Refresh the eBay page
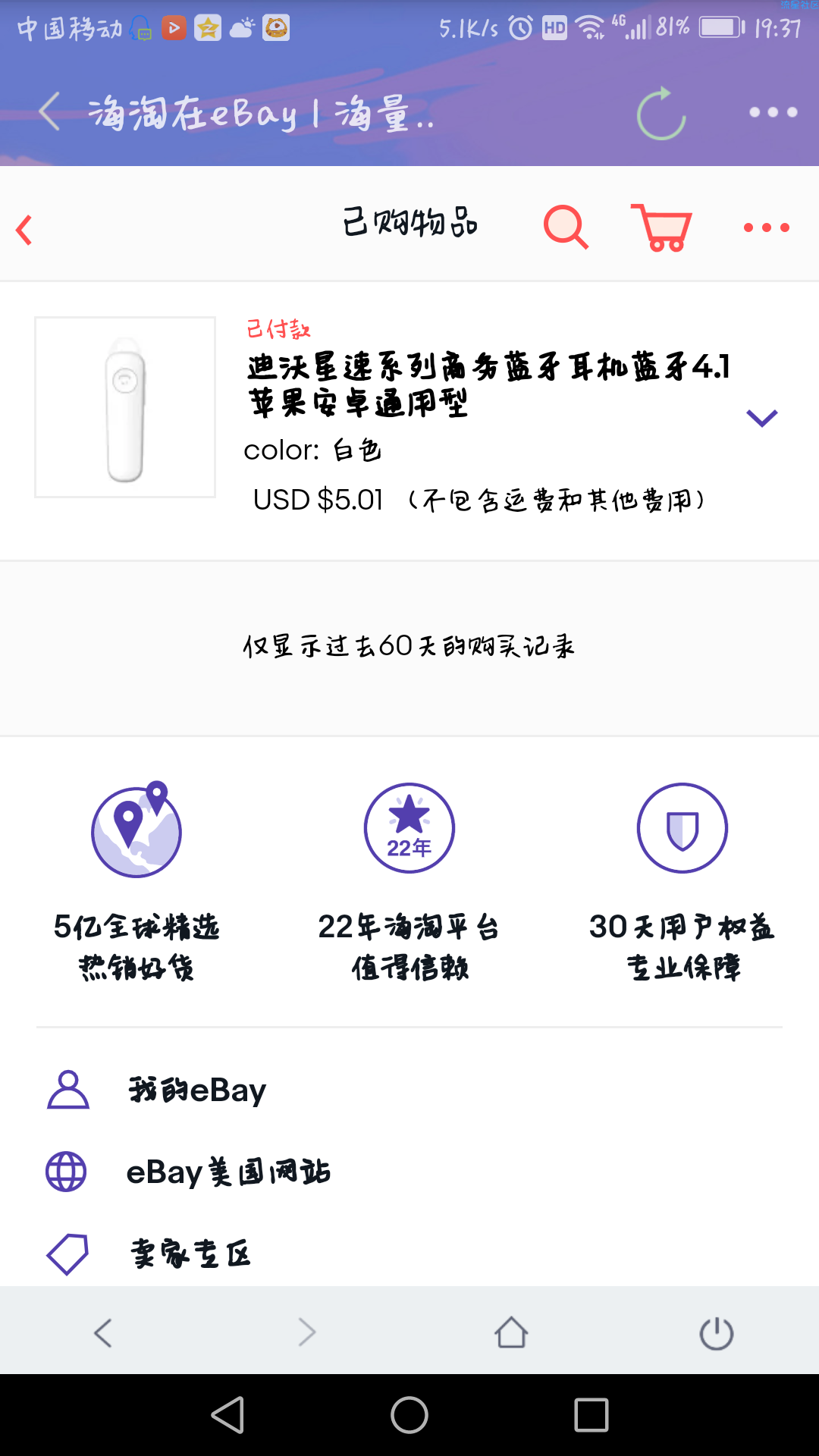This screenshot has height=1456, width=819. 661,114
